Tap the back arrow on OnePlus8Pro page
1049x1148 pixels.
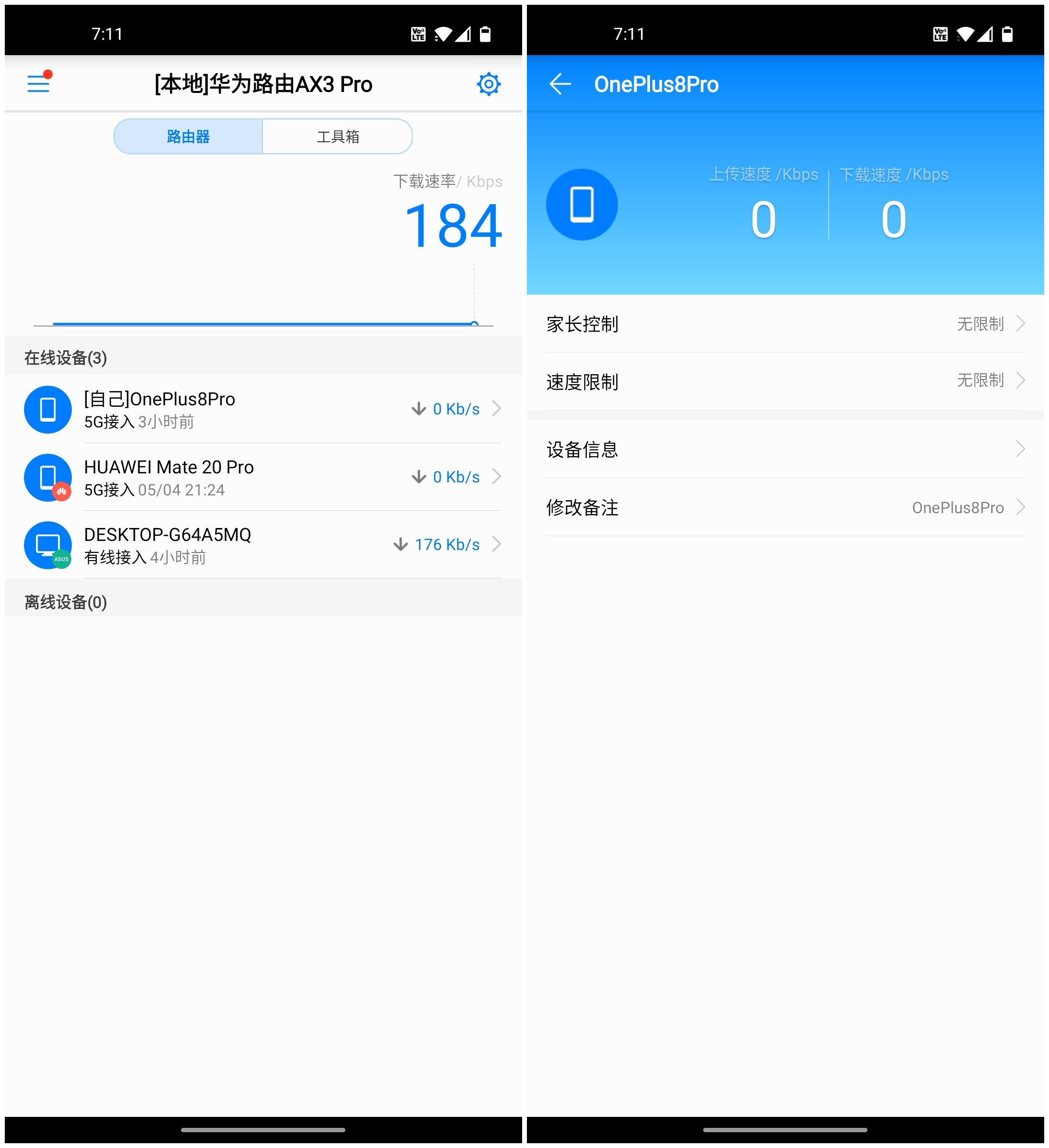[560, 83]
